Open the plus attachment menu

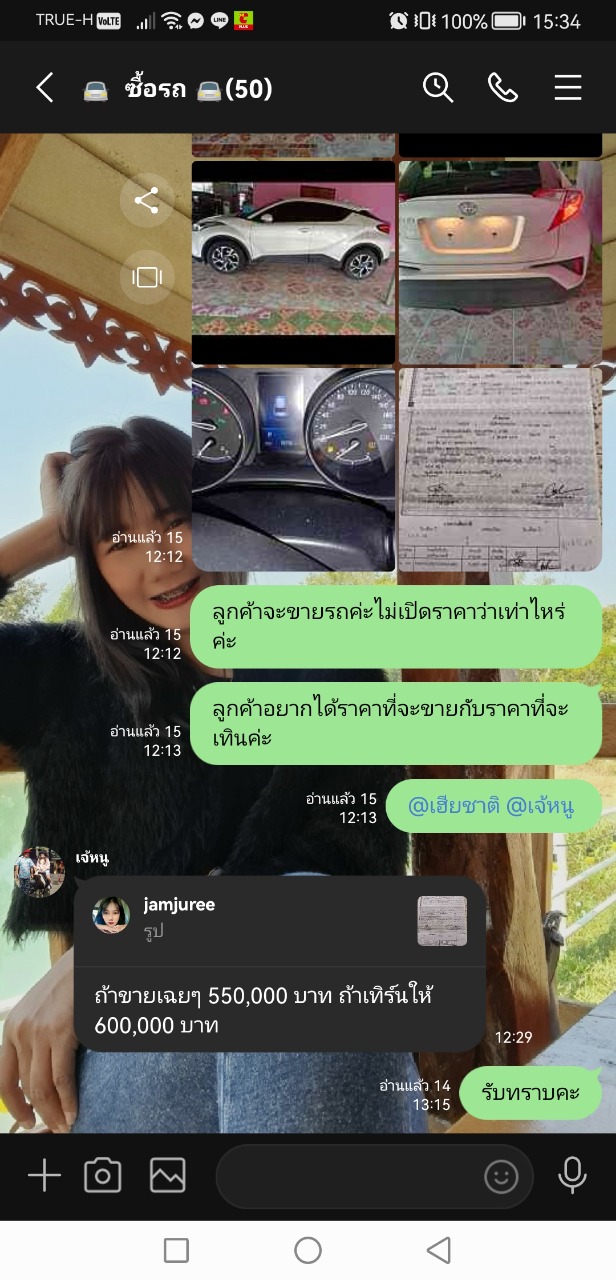pyautogui.click(x=44, y=1175)
